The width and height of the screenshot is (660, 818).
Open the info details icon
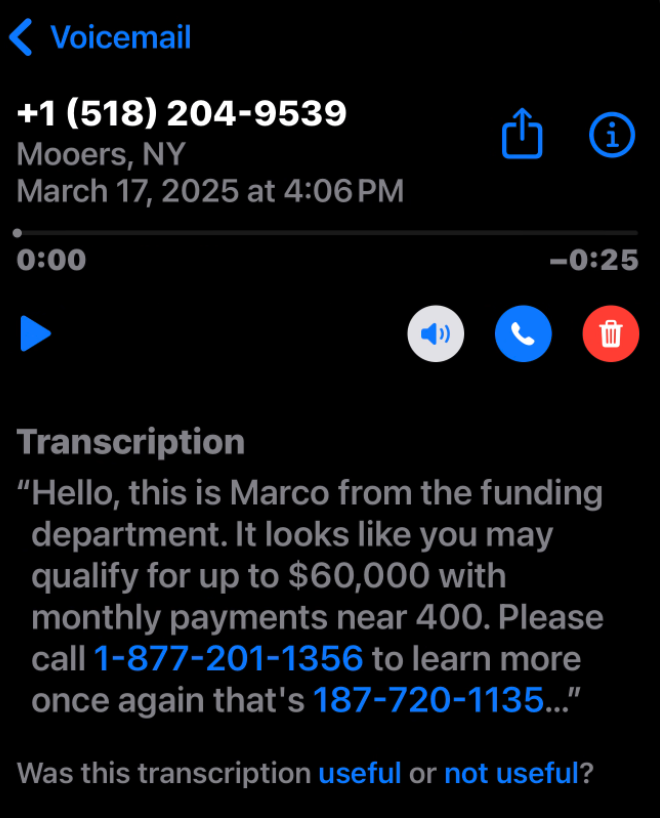[x=612, y=134]
